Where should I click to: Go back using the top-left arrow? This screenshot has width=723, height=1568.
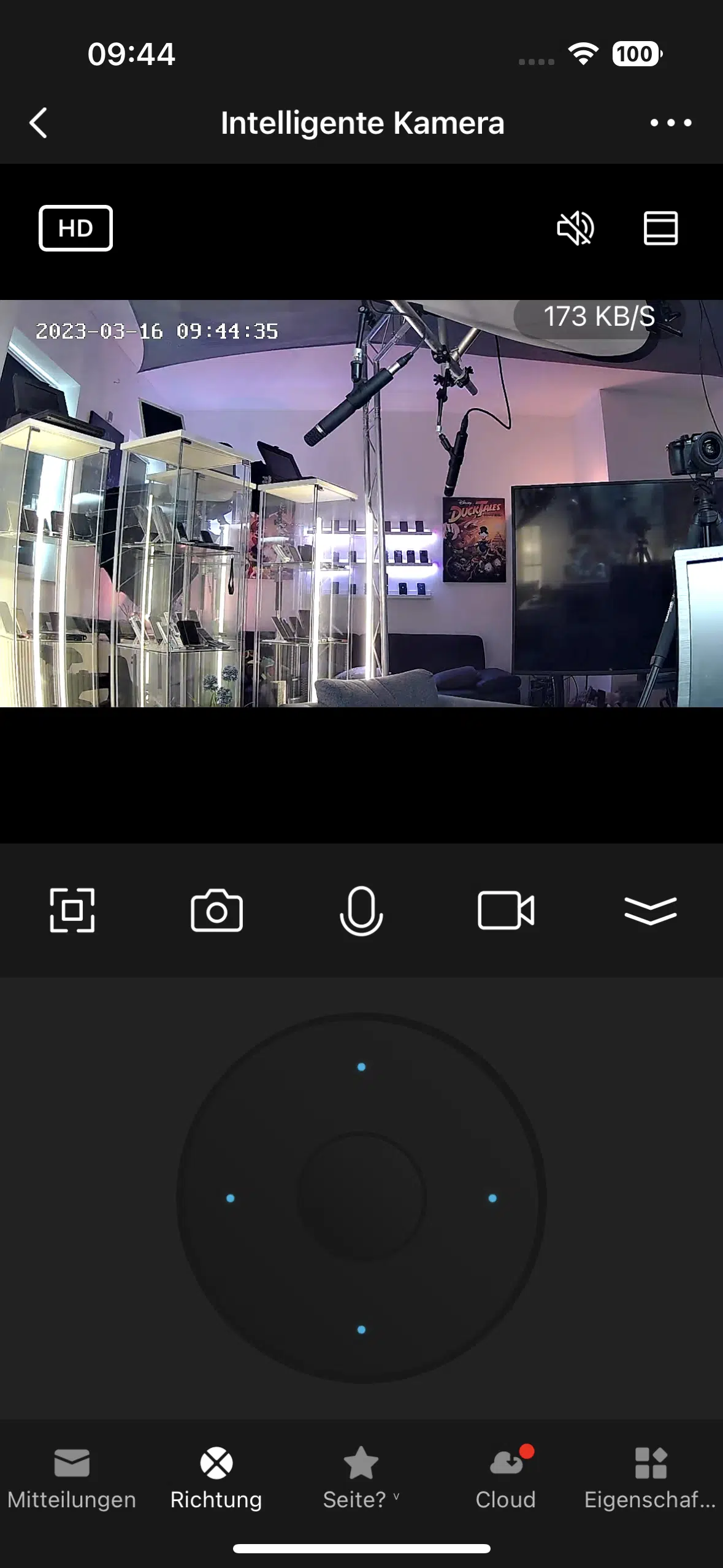tap(39, 123)
